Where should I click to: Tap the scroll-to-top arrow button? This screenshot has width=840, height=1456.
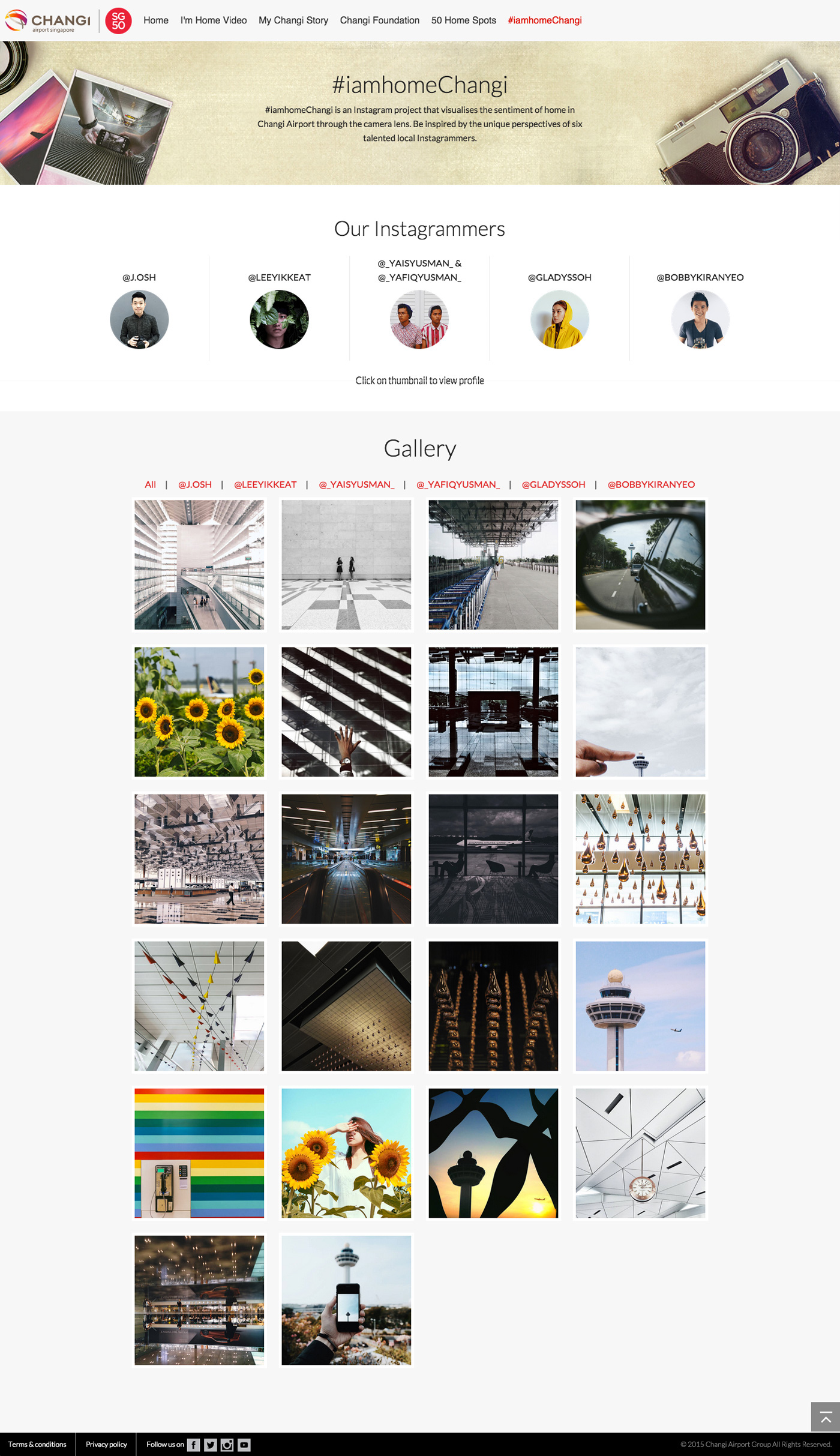826,1417
